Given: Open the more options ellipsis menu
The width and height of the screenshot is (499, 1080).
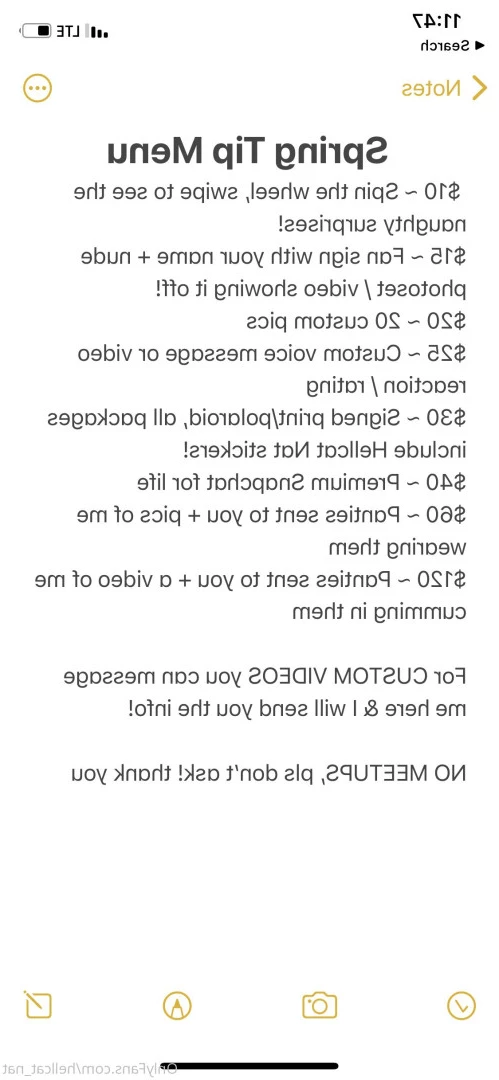Looking at the screenshot, I should click(x=37, y=88).
